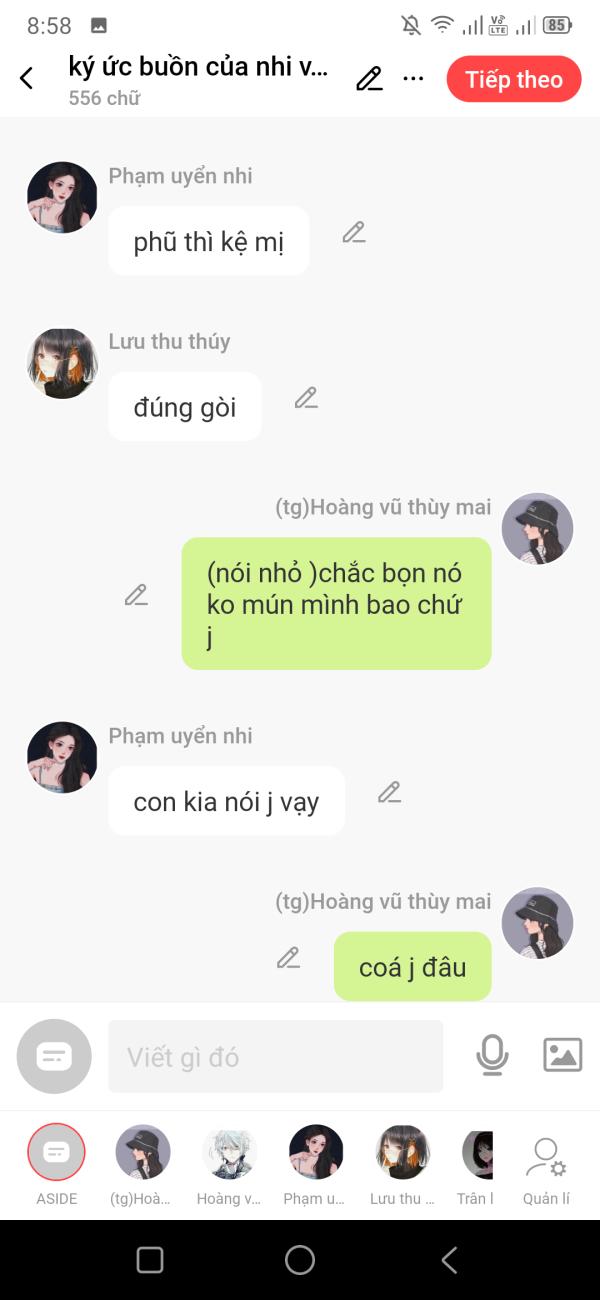Edit the message "coá j đâu"

coord(288,958)
